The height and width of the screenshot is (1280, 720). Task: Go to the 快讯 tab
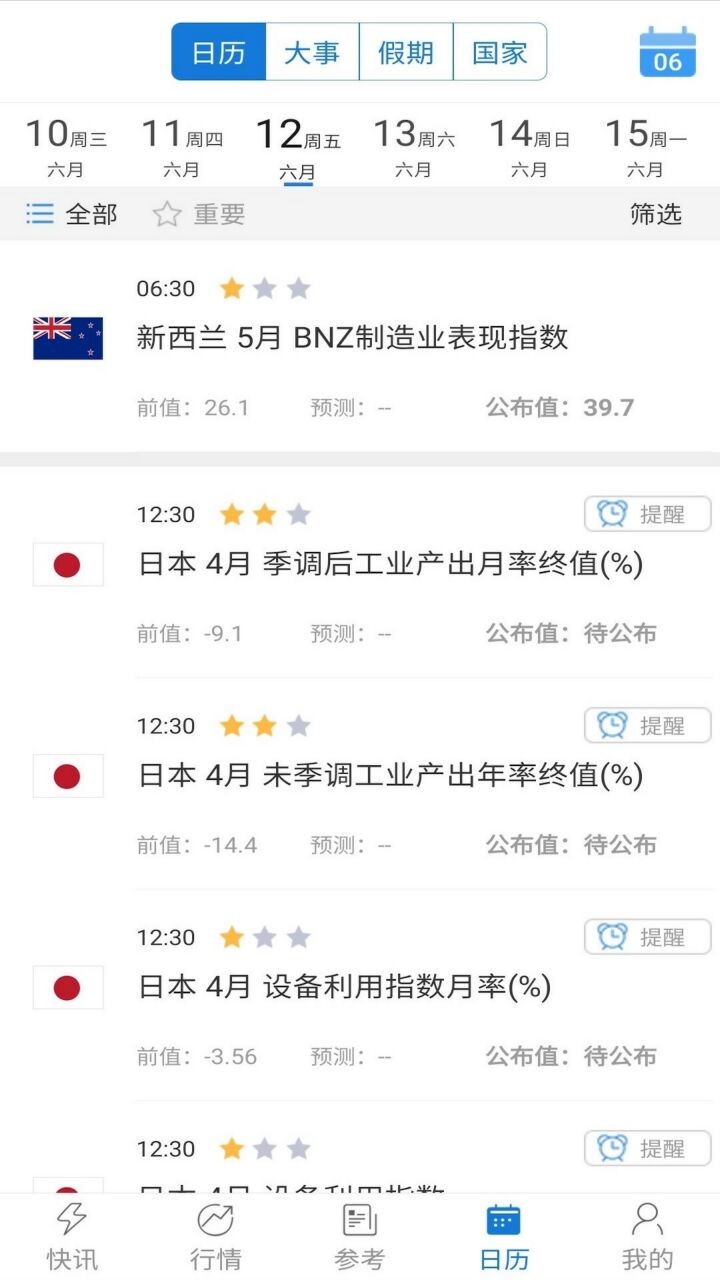[x=72, y=1236]
